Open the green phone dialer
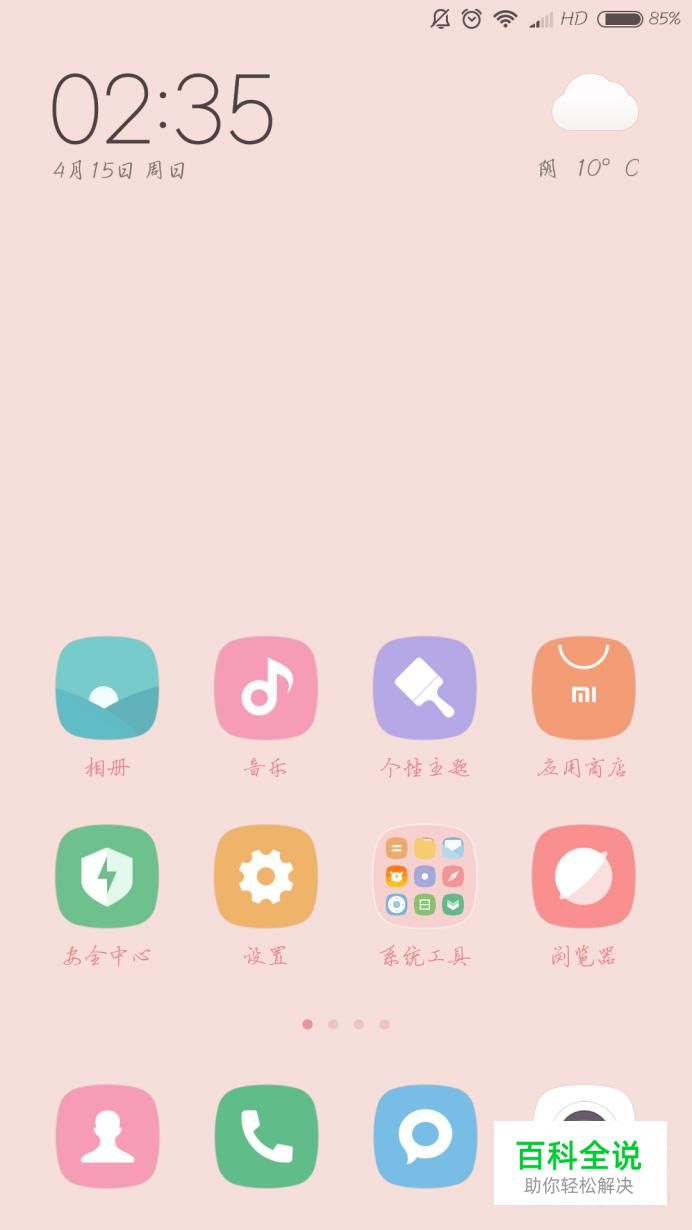692x1230 pixels. (266, 1136)
